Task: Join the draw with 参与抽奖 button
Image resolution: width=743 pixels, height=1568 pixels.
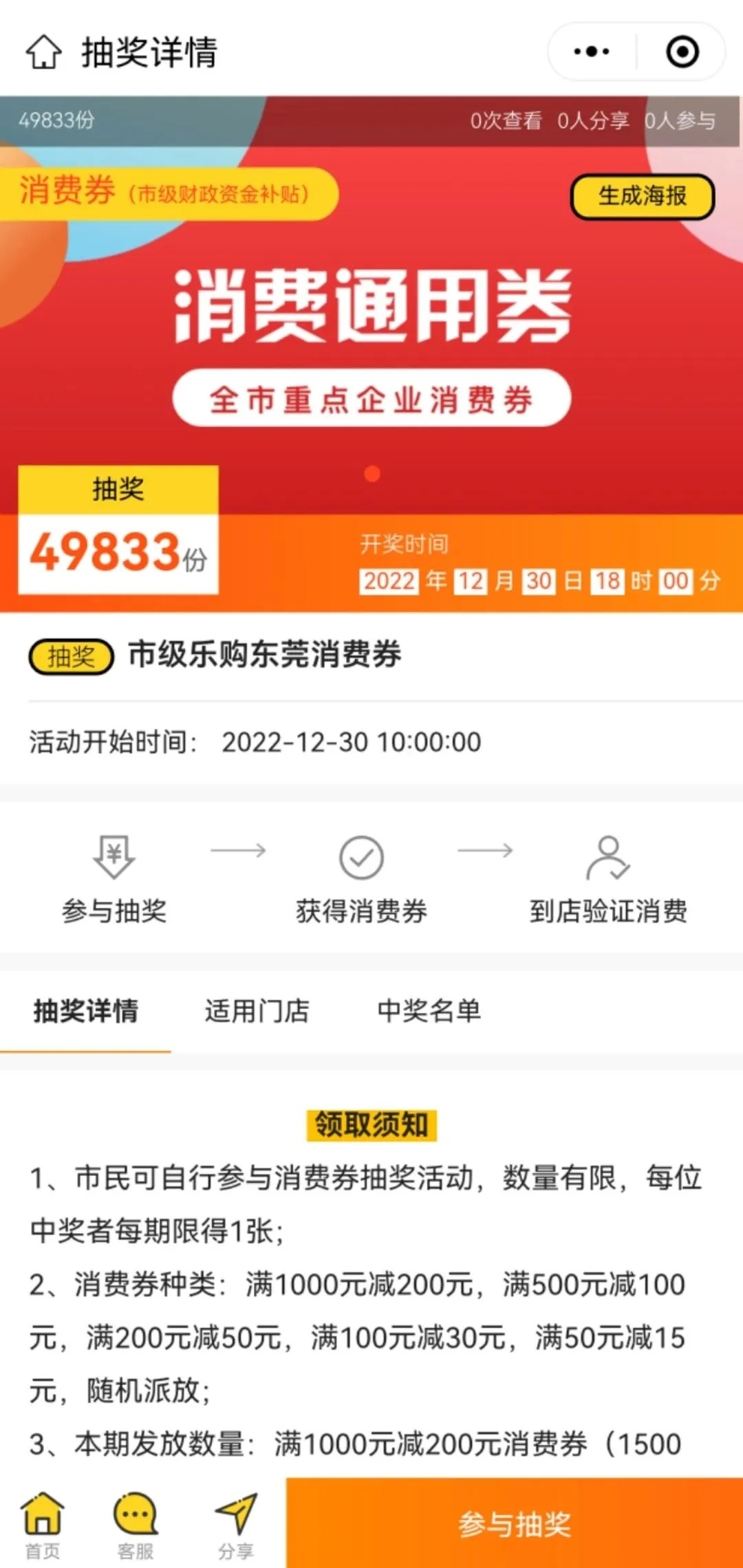Action: [515, 1524]
